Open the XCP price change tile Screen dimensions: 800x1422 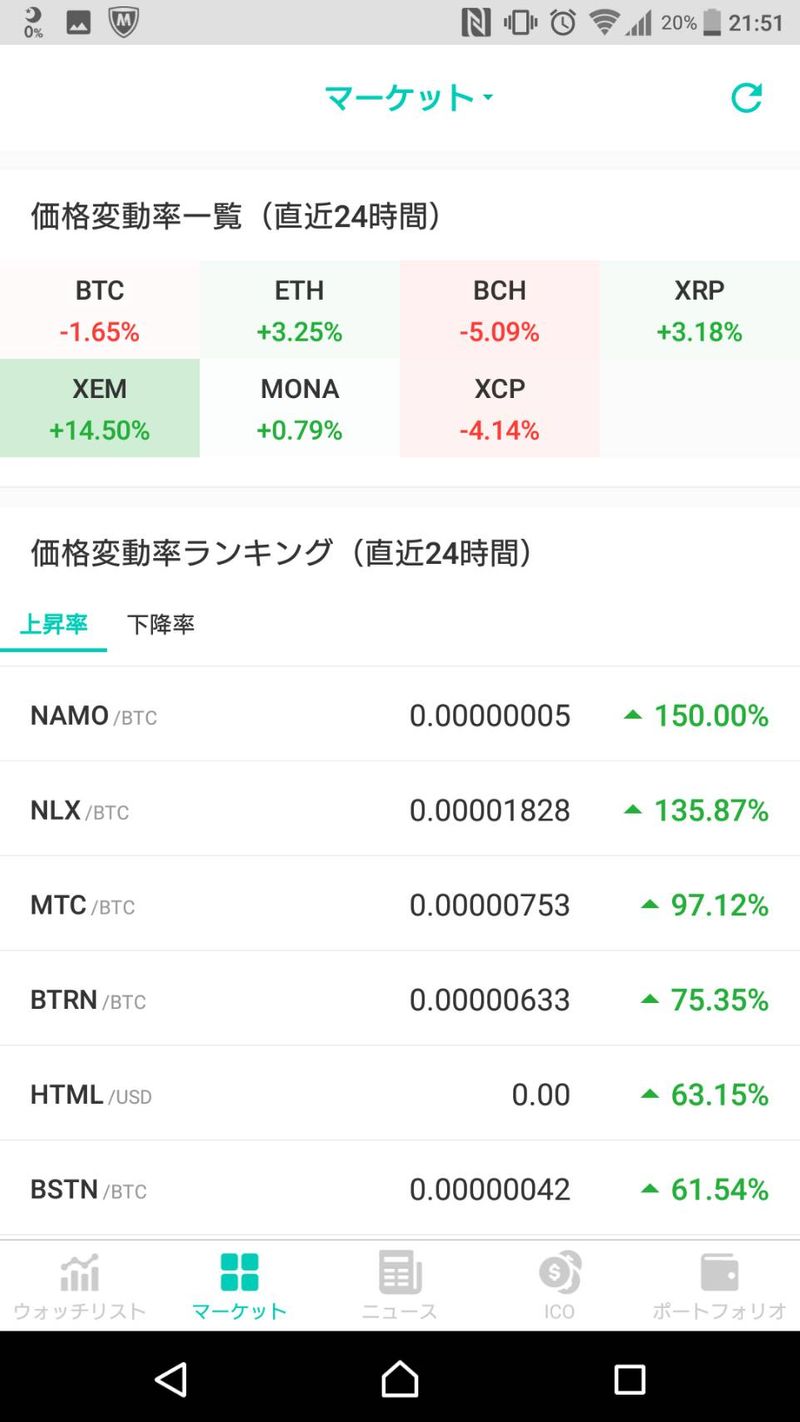pos(500,408)
